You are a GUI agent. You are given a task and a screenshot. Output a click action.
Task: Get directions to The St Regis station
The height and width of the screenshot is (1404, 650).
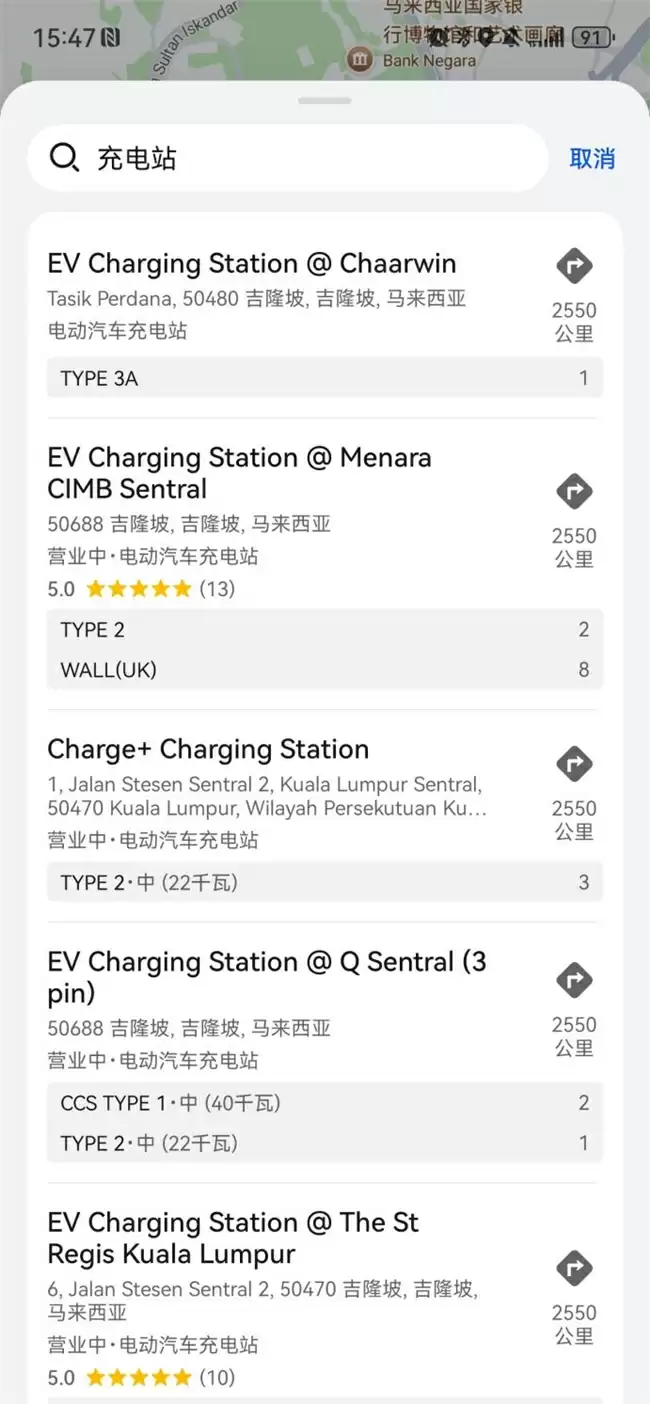(574, 1269)
